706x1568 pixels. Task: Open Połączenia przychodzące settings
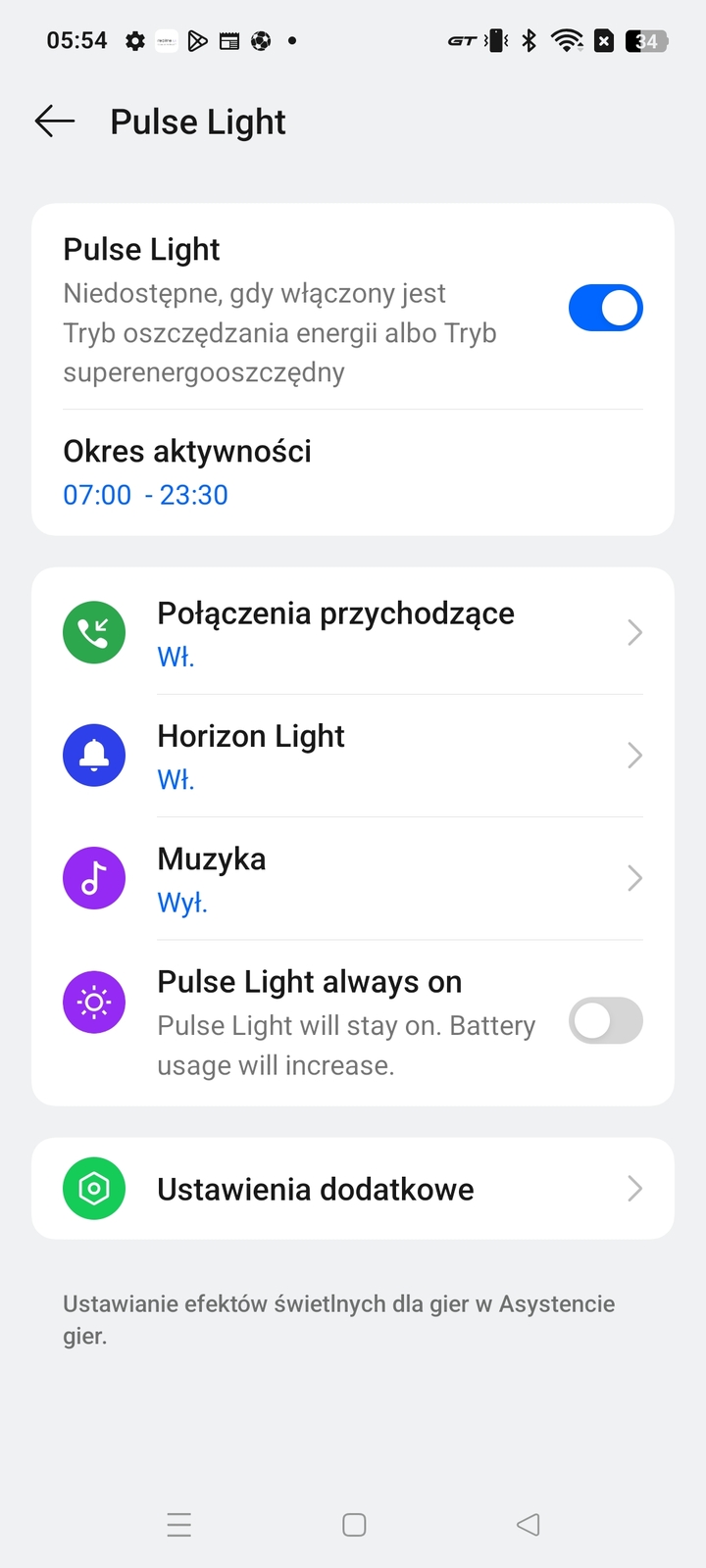point(353,633)
